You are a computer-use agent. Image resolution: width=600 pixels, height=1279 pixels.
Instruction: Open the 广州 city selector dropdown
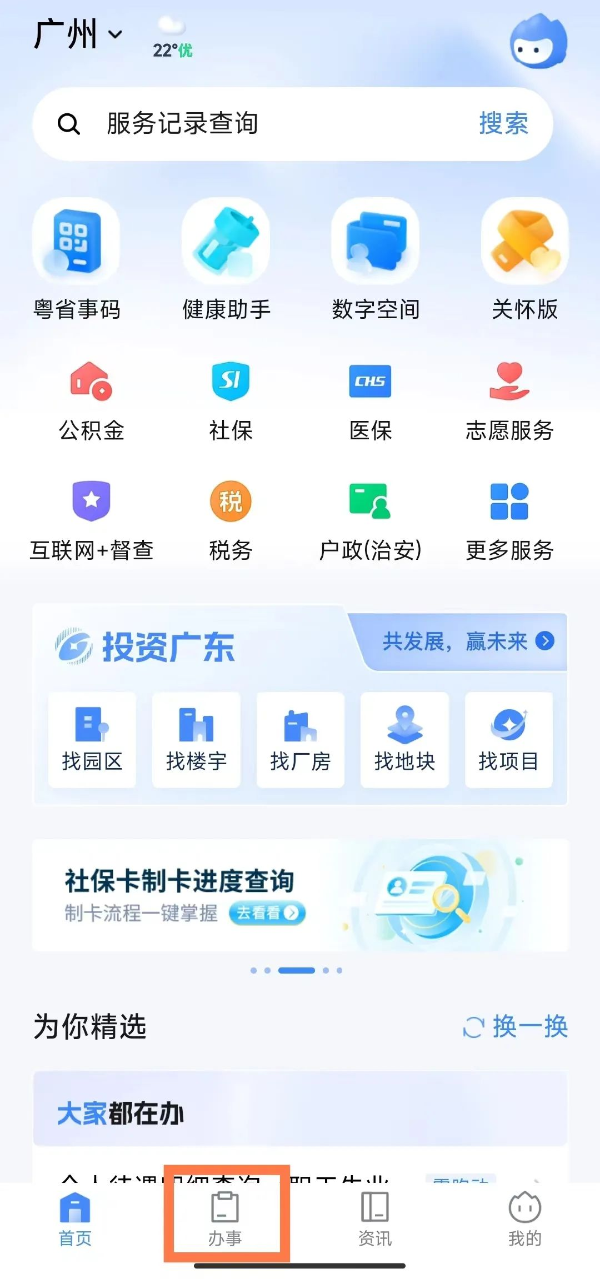(78, 35)
